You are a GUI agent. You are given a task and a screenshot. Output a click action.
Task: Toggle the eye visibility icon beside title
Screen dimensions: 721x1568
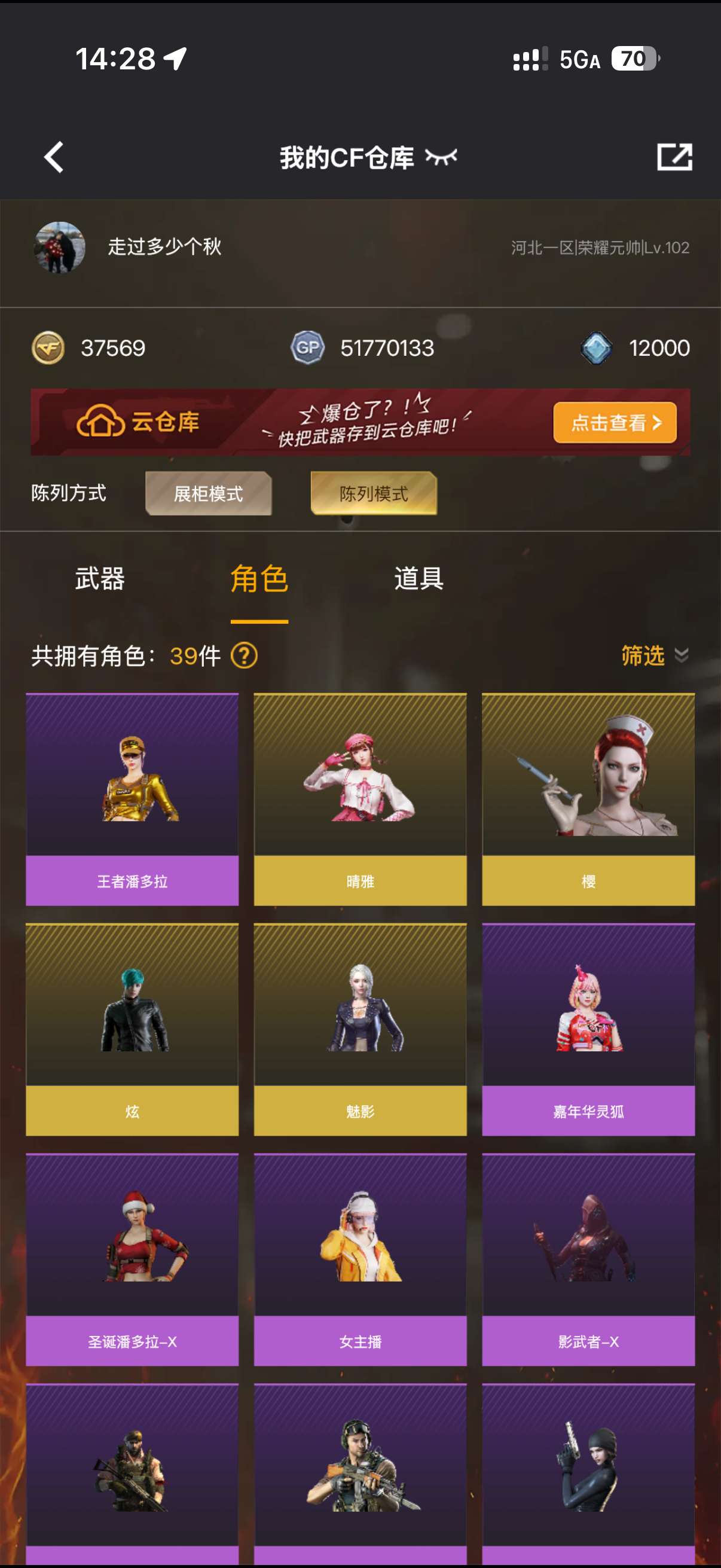tap(441, 158)
